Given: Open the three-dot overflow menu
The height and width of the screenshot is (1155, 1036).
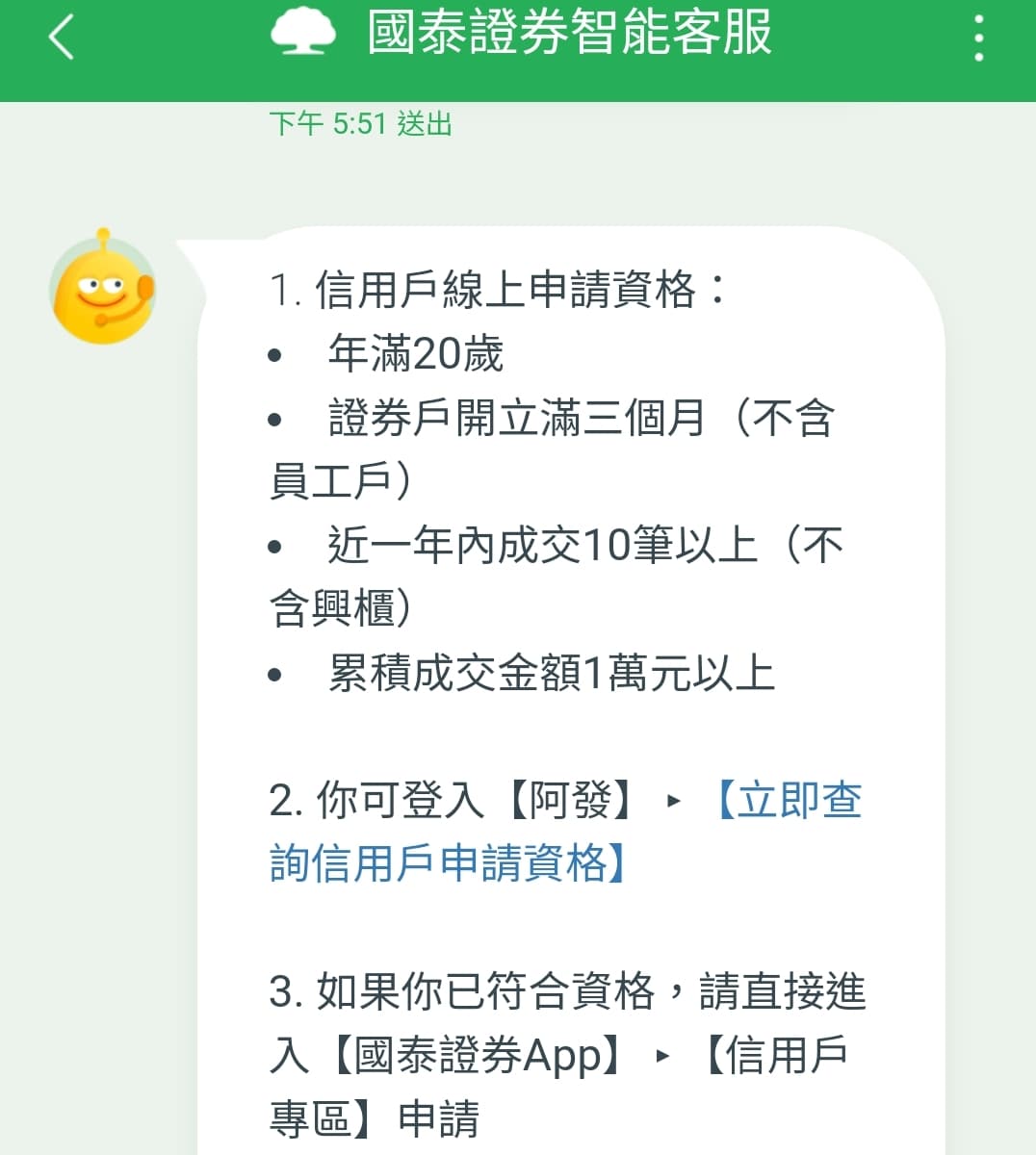Looking at the screenshot, I should pyautogui.click(x=978, y=37).
